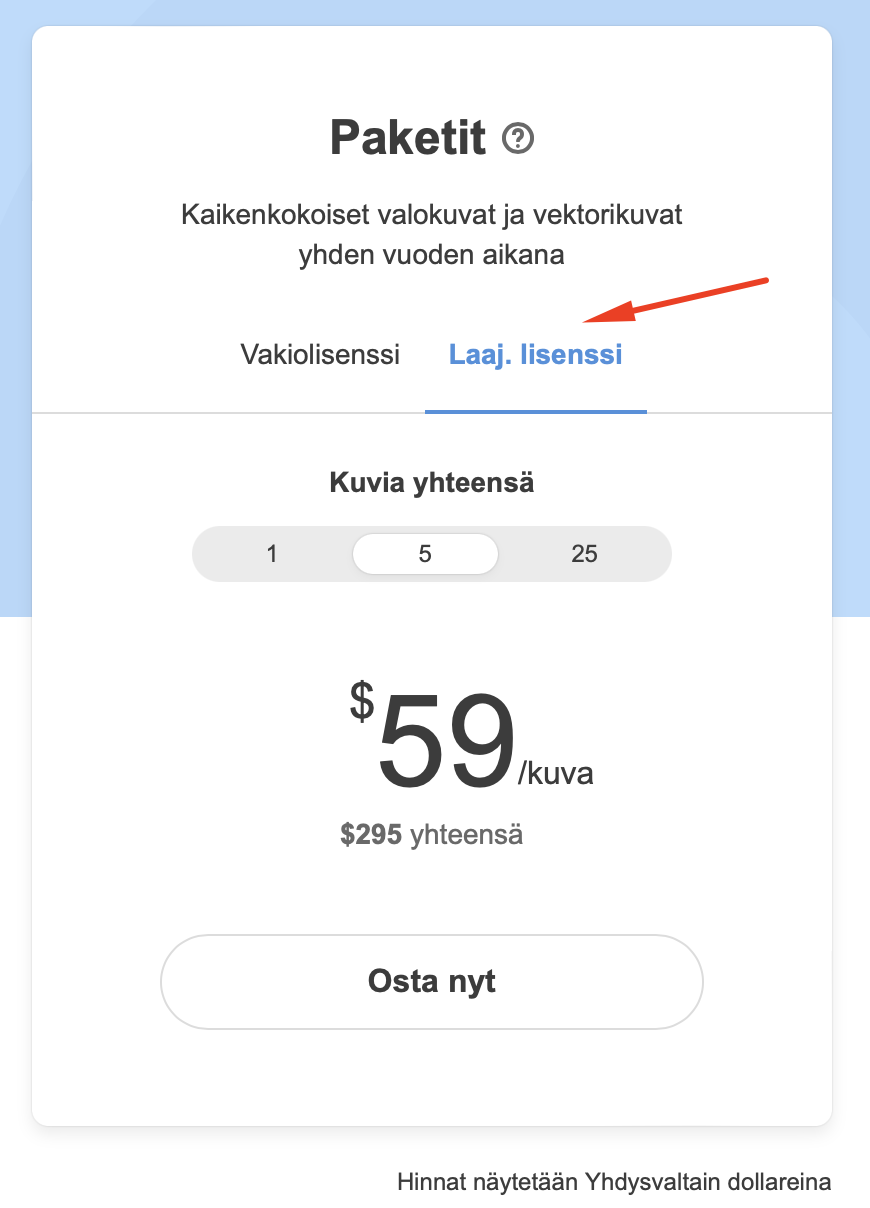
Task: Click the middle segment of the image count slider
Action: pyautogui.click(x=425, y=553)
